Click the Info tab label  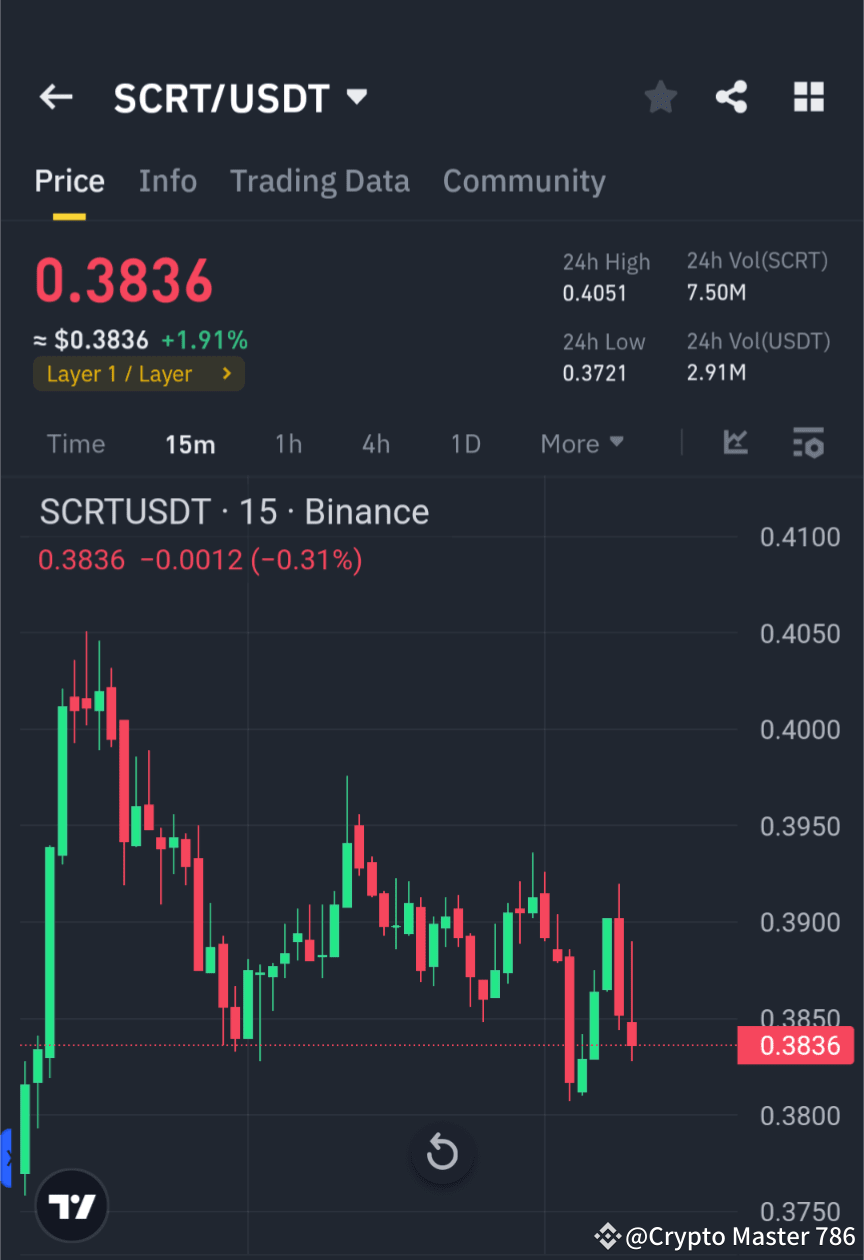click(x=168, y=181)
